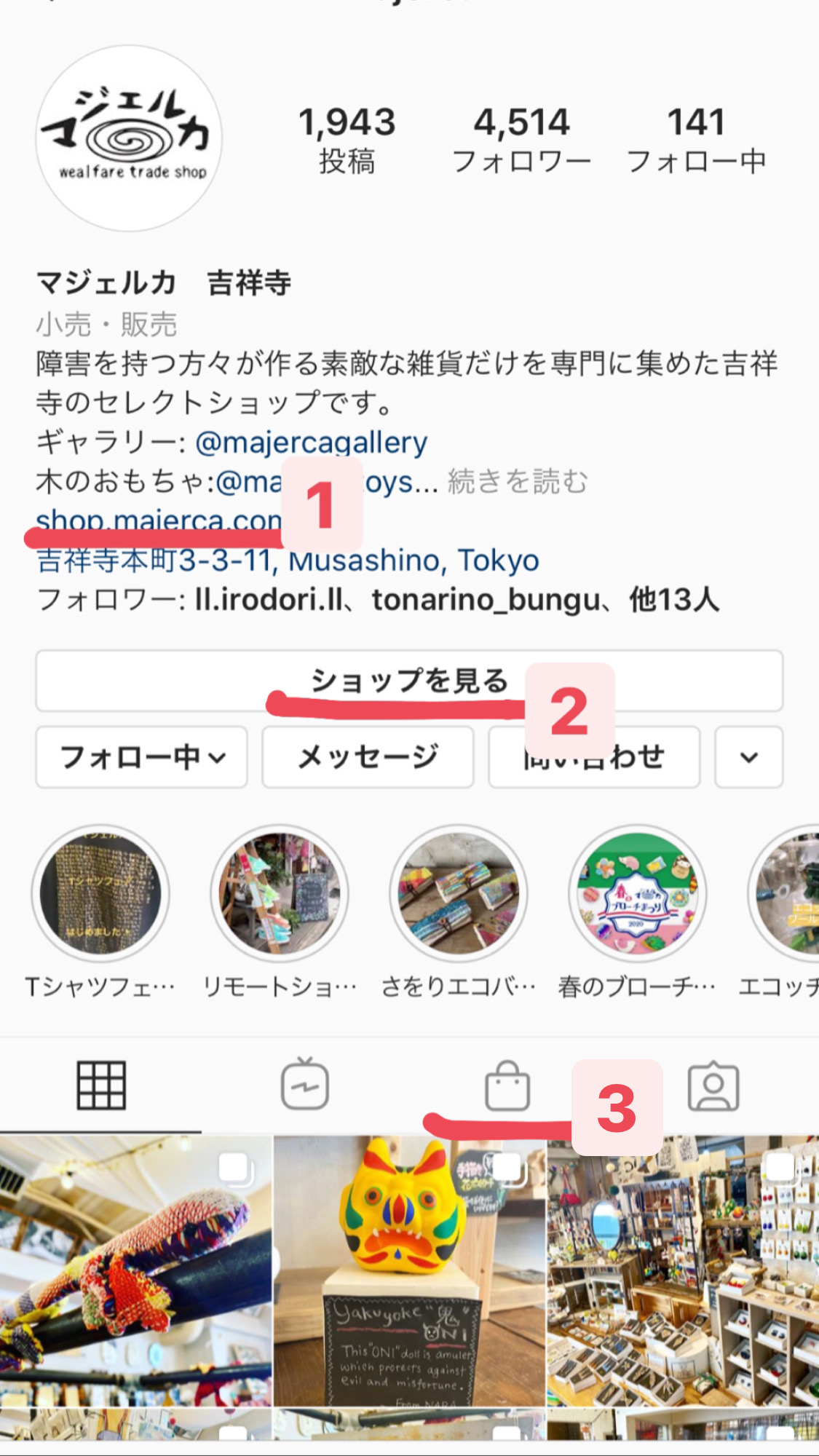Open the リモートショ… story highlight

[x=280, y=894]
